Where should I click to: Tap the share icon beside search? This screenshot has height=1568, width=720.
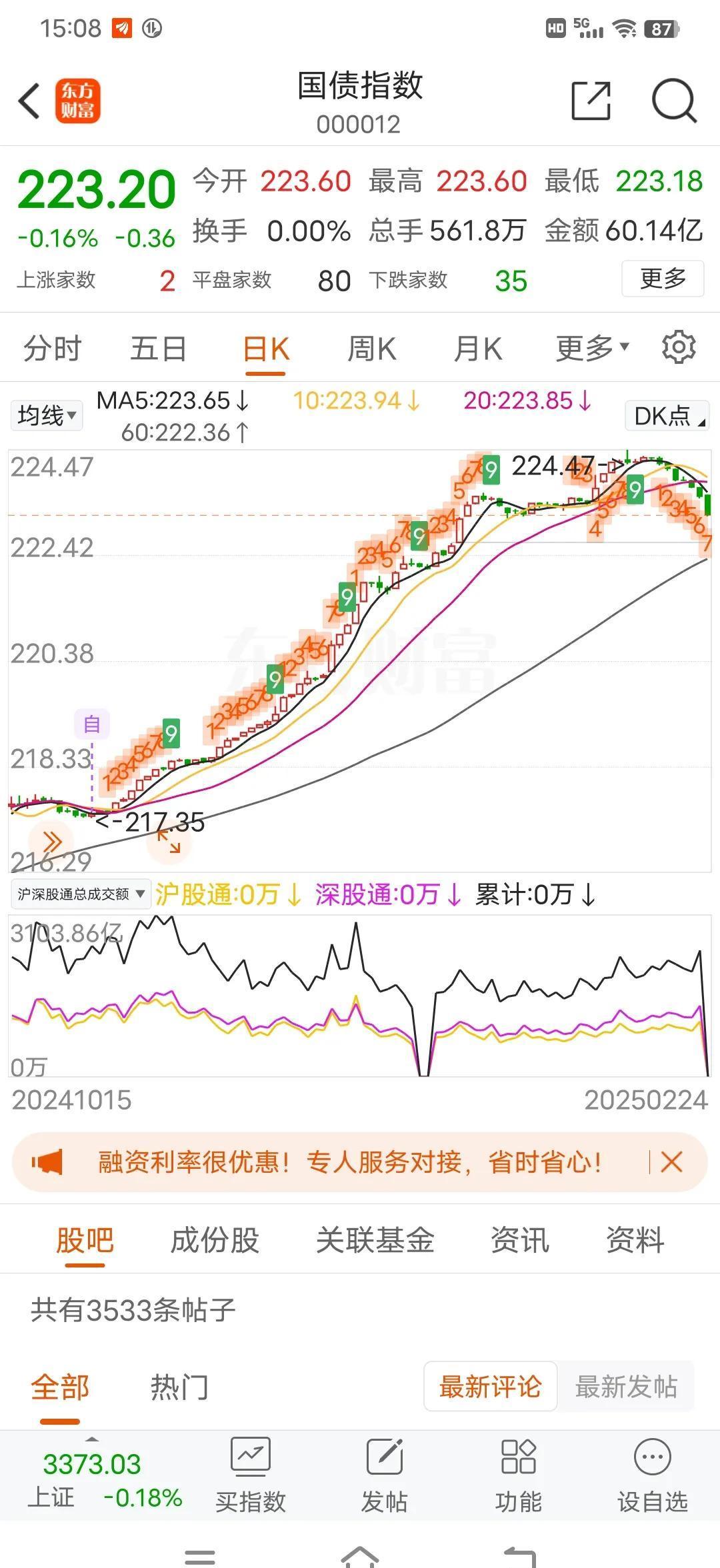click(x=589, y=99)
